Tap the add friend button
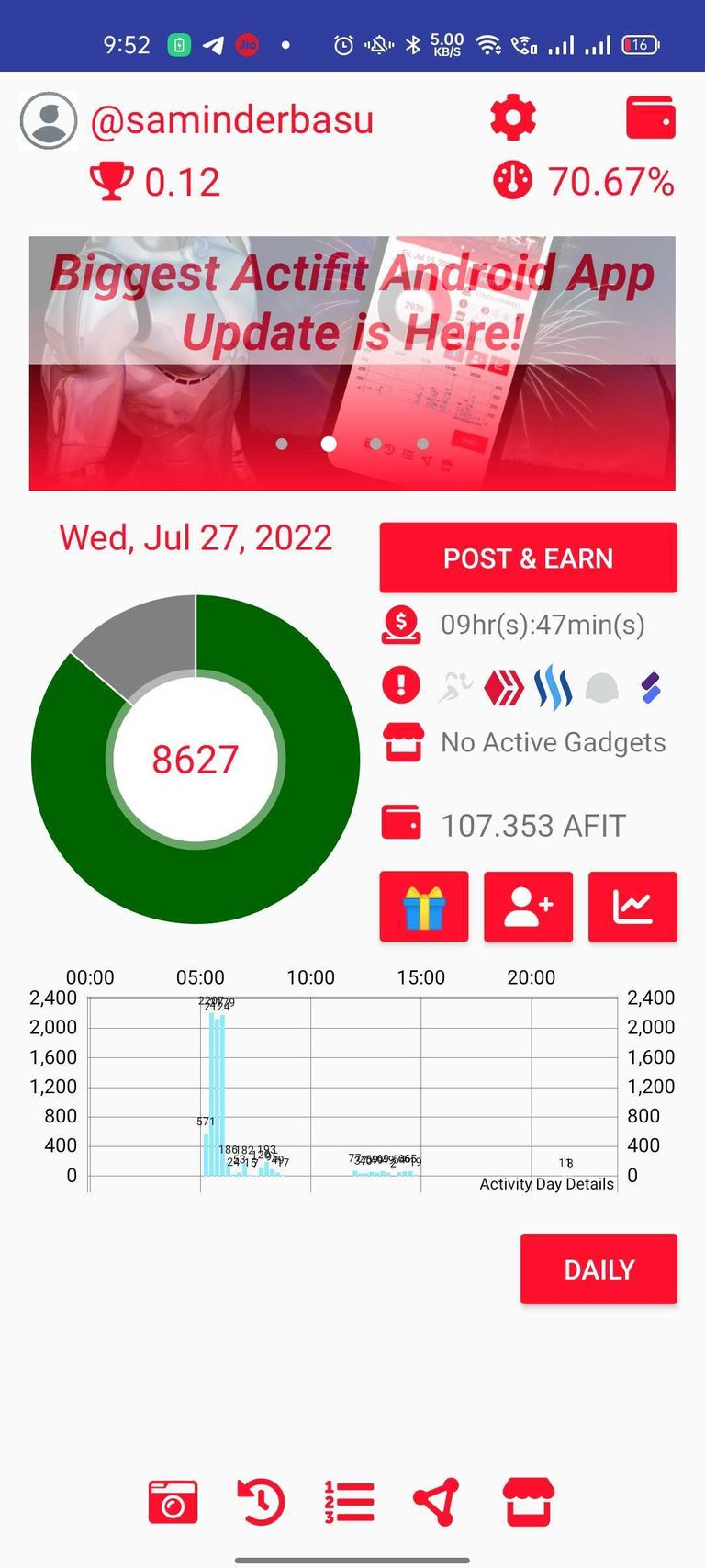The height and width of the screenshot is (1568, 705). click(528, 907)
